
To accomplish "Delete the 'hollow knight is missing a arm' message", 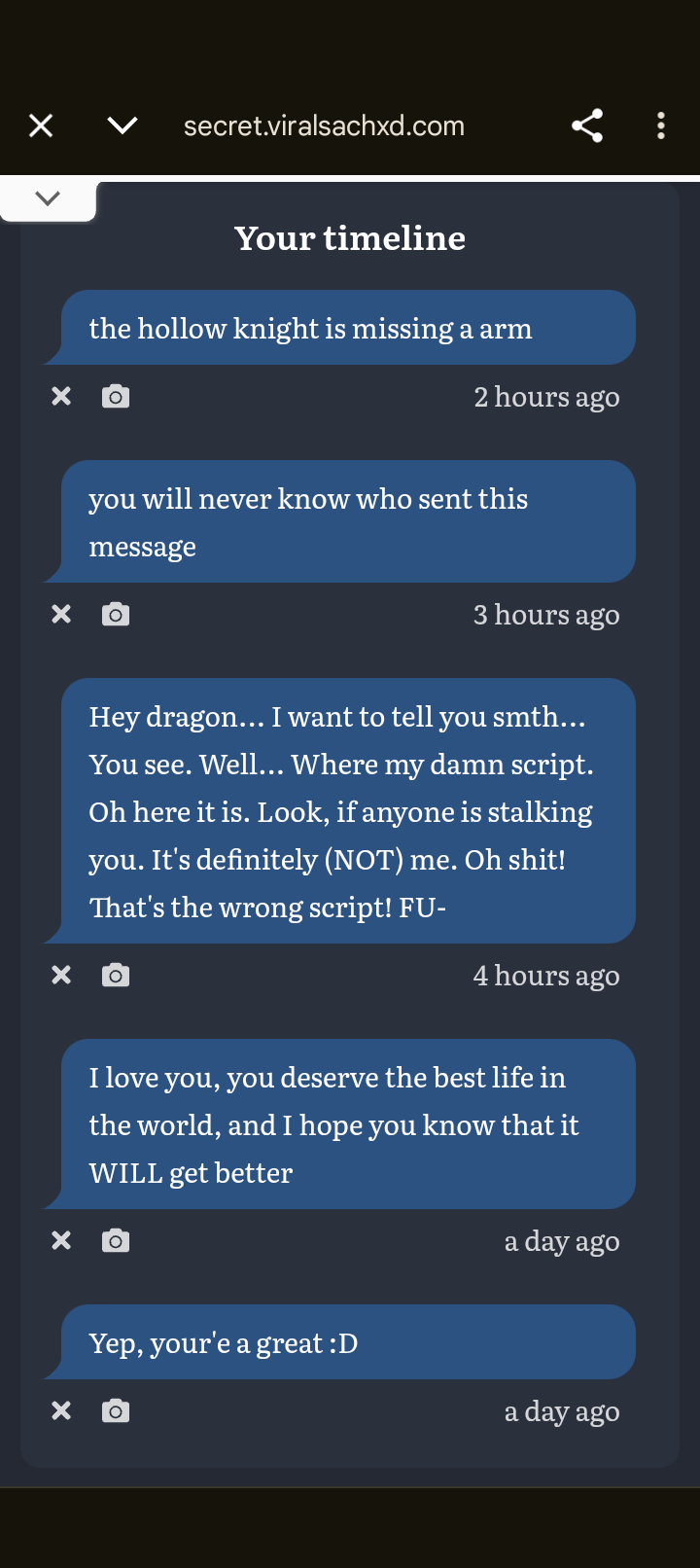I will [x=61, y=396].
